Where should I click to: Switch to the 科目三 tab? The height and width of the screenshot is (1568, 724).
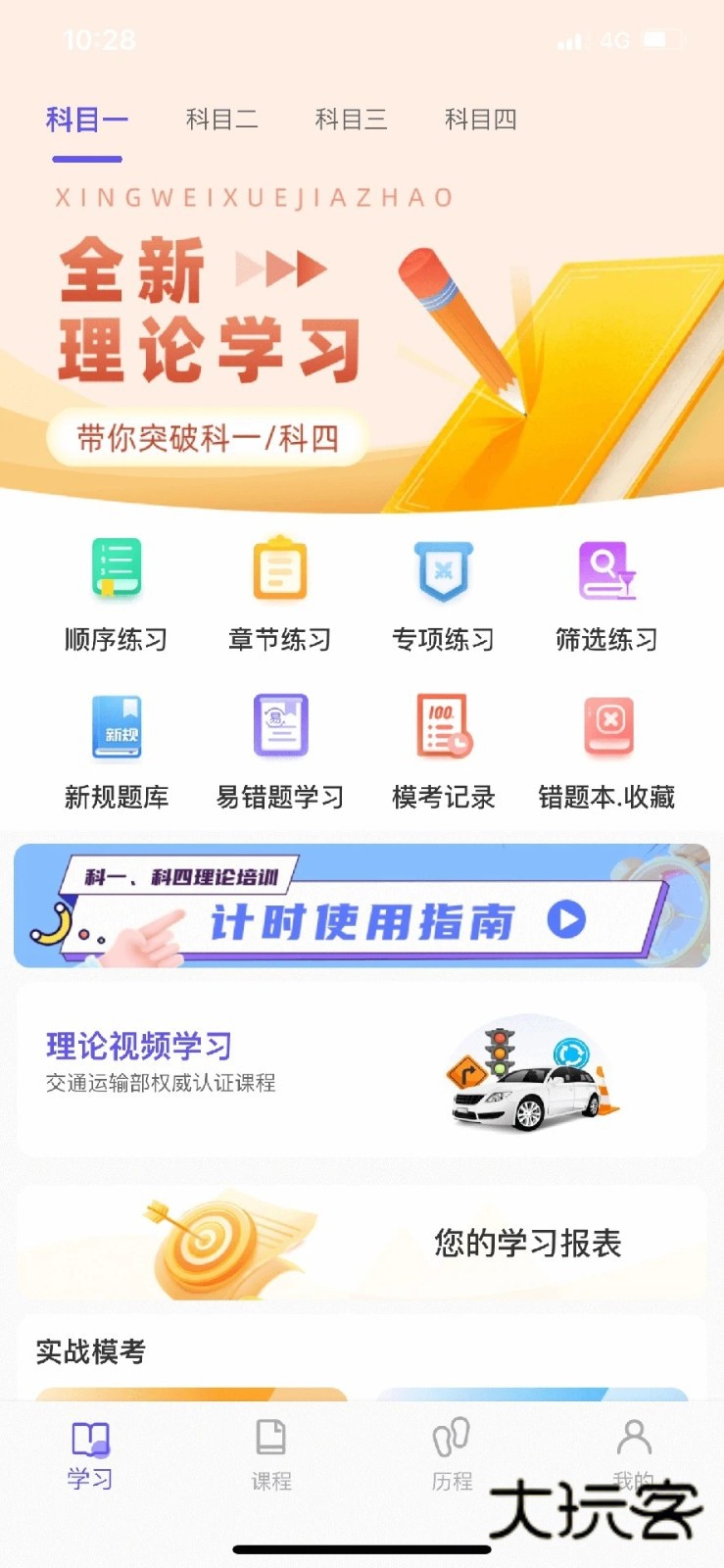pos(352,120)
